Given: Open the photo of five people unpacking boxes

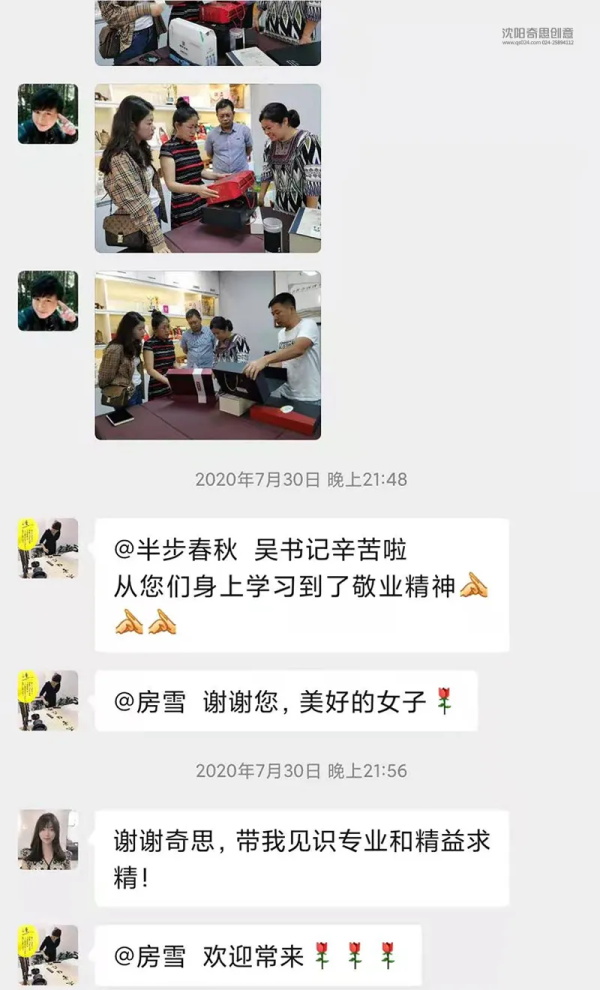Looking at the screenshot, I should click(208, 355).
